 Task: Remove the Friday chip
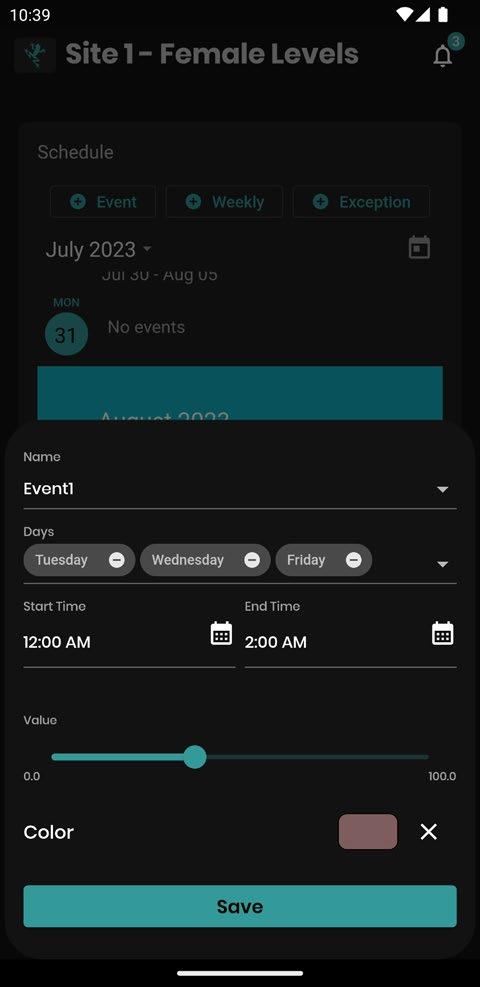(x=354, y=560)
